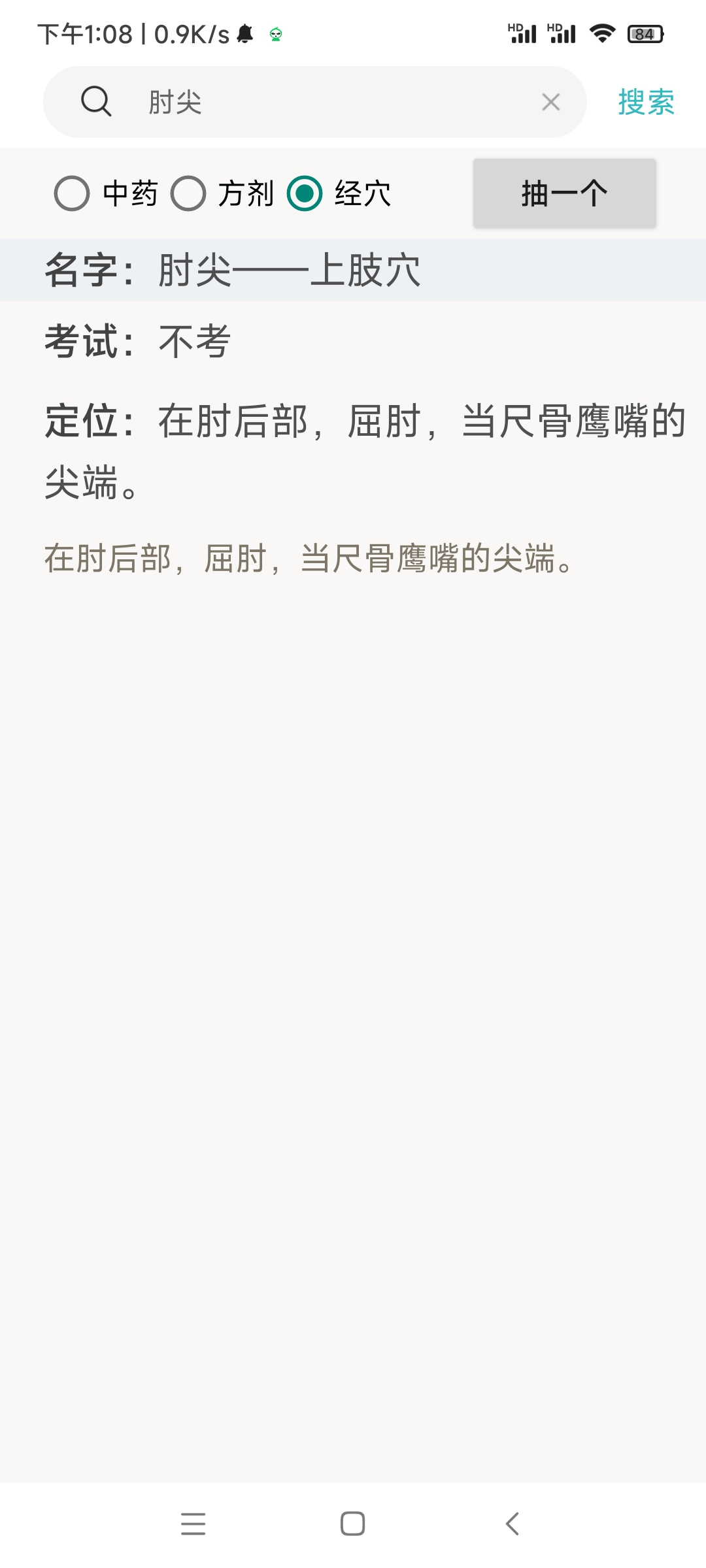Go back using the system back button
Screen dimensions: 706x1568
click(513, 1524)
